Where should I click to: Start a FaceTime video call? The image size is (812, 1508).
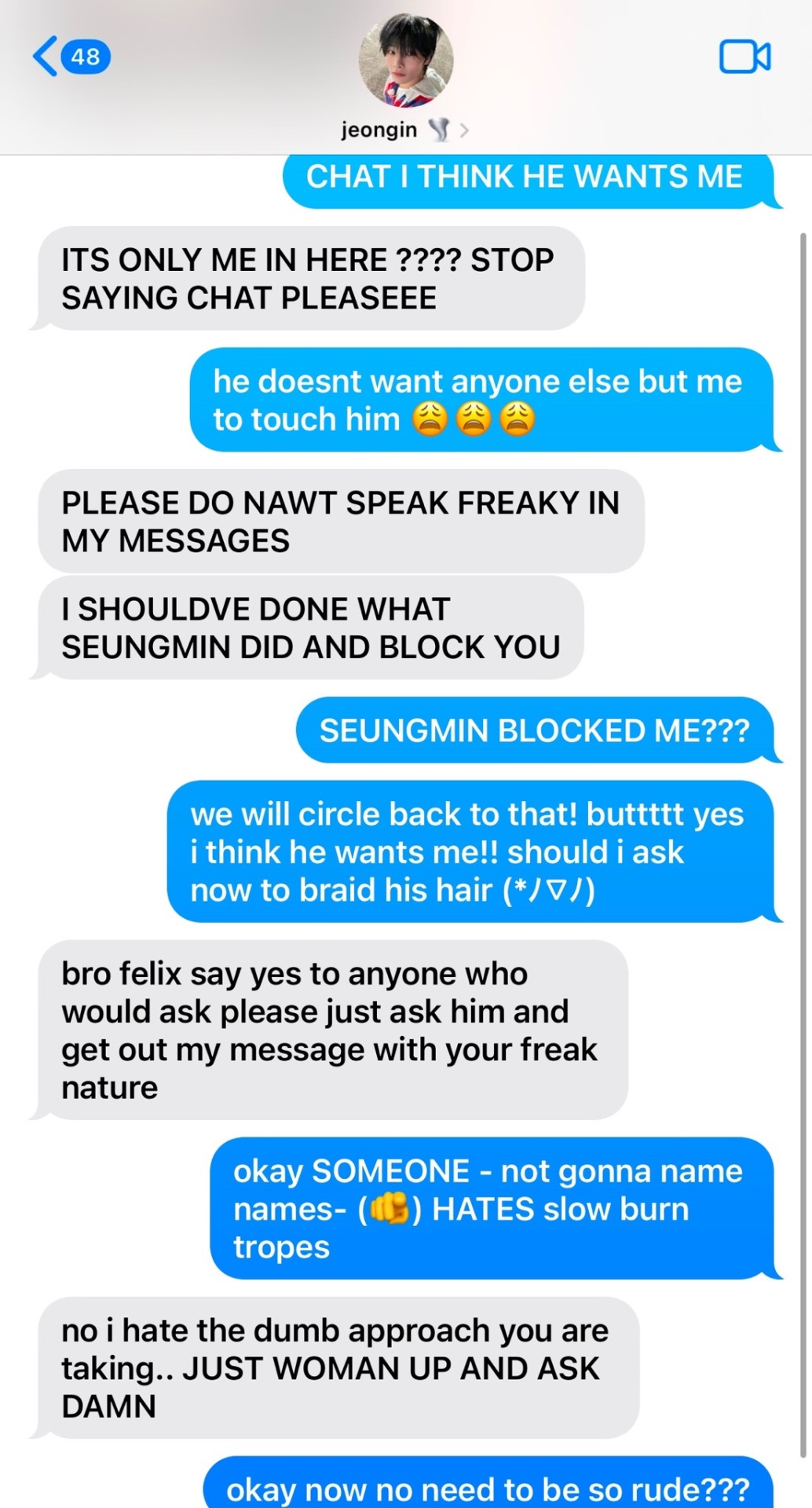click(744, 57)
